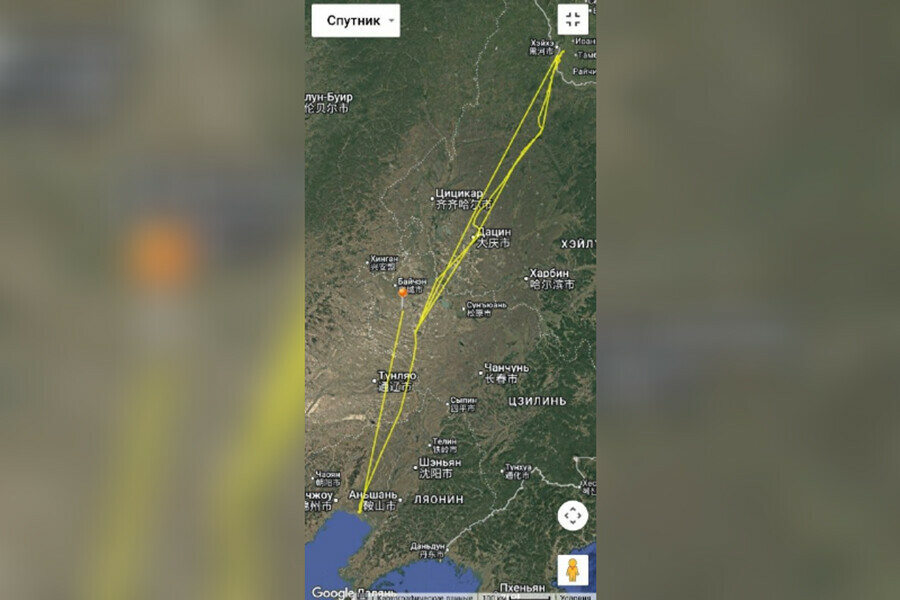Open the Google logo link
The height and width of the screenshot is (600, 900).
tap(332, 592)
